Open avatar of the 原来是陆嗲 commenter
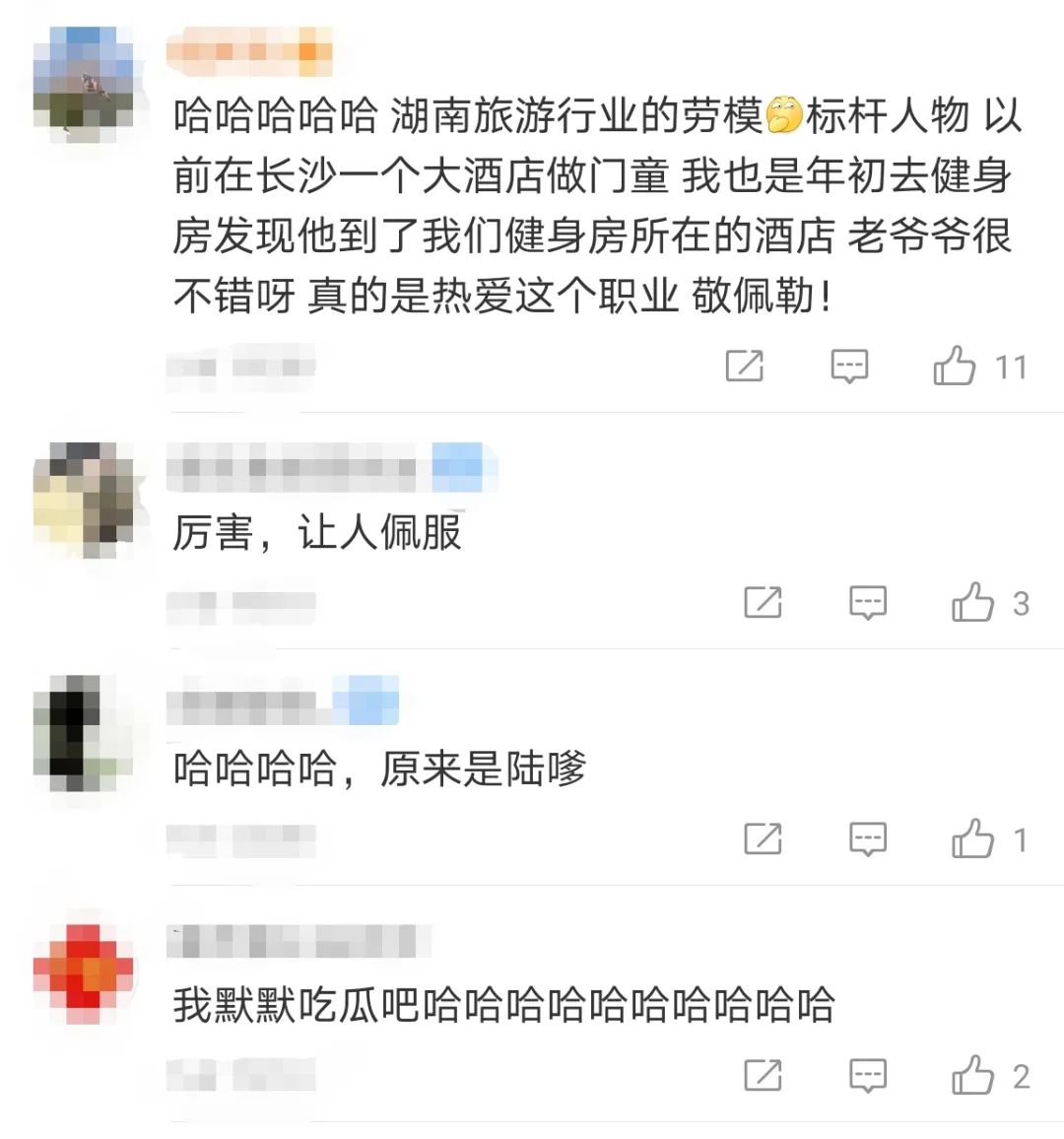This screenshot has height=1139, width=1064. coord(83,733)
